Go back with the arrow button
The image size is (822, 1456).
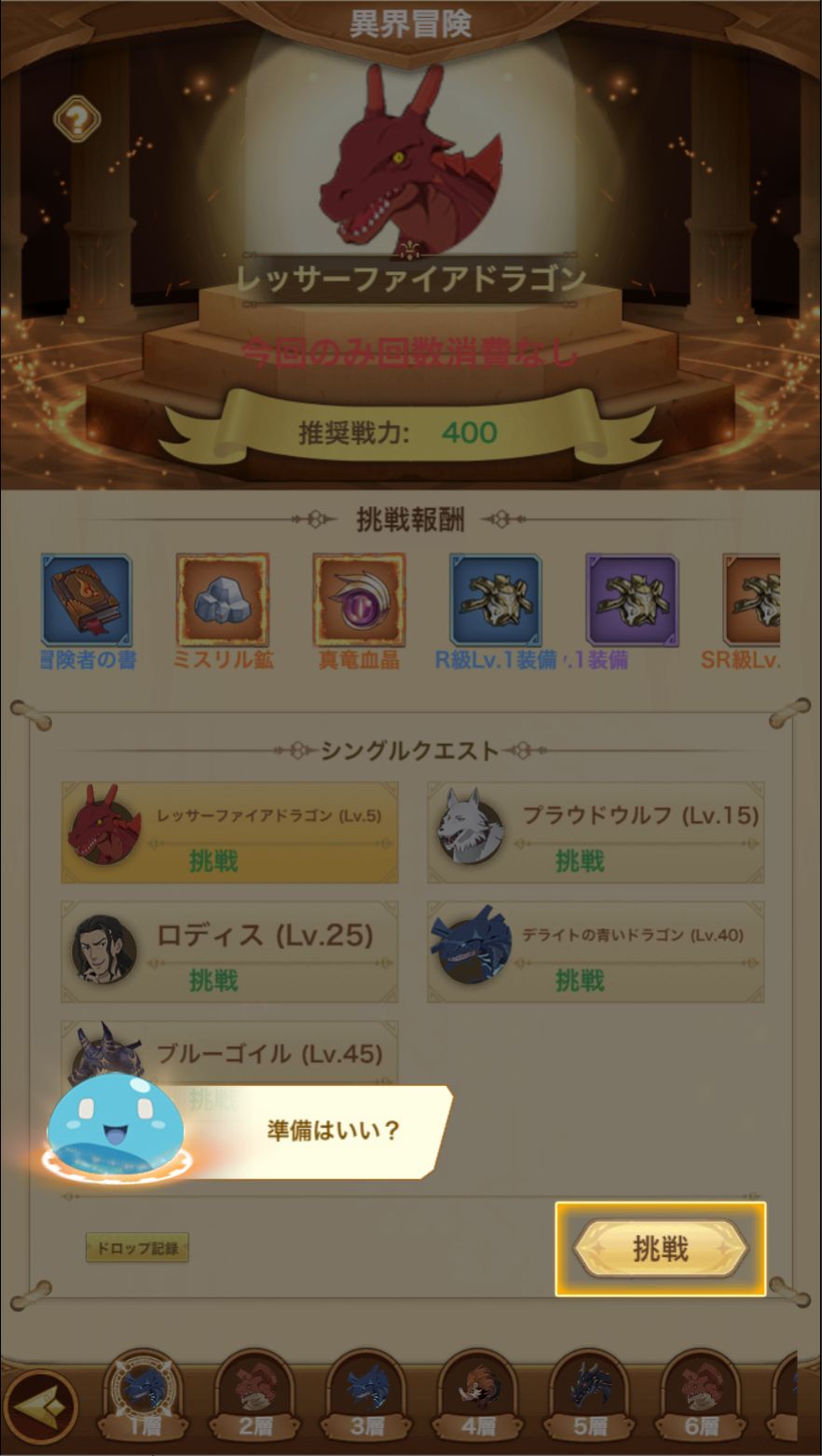point(40,1407)
